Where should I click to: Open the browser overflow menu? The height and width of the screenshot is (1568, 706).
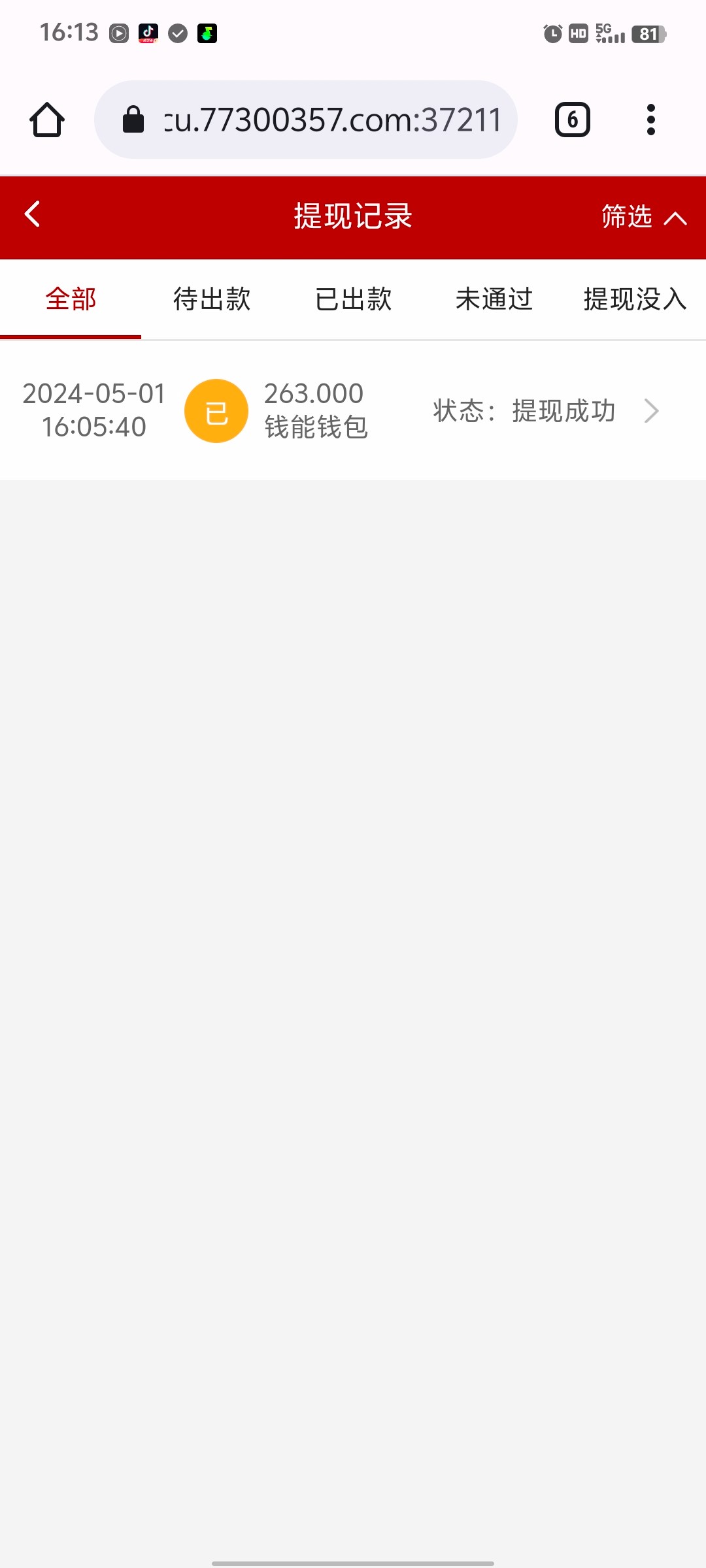[650, 120]
